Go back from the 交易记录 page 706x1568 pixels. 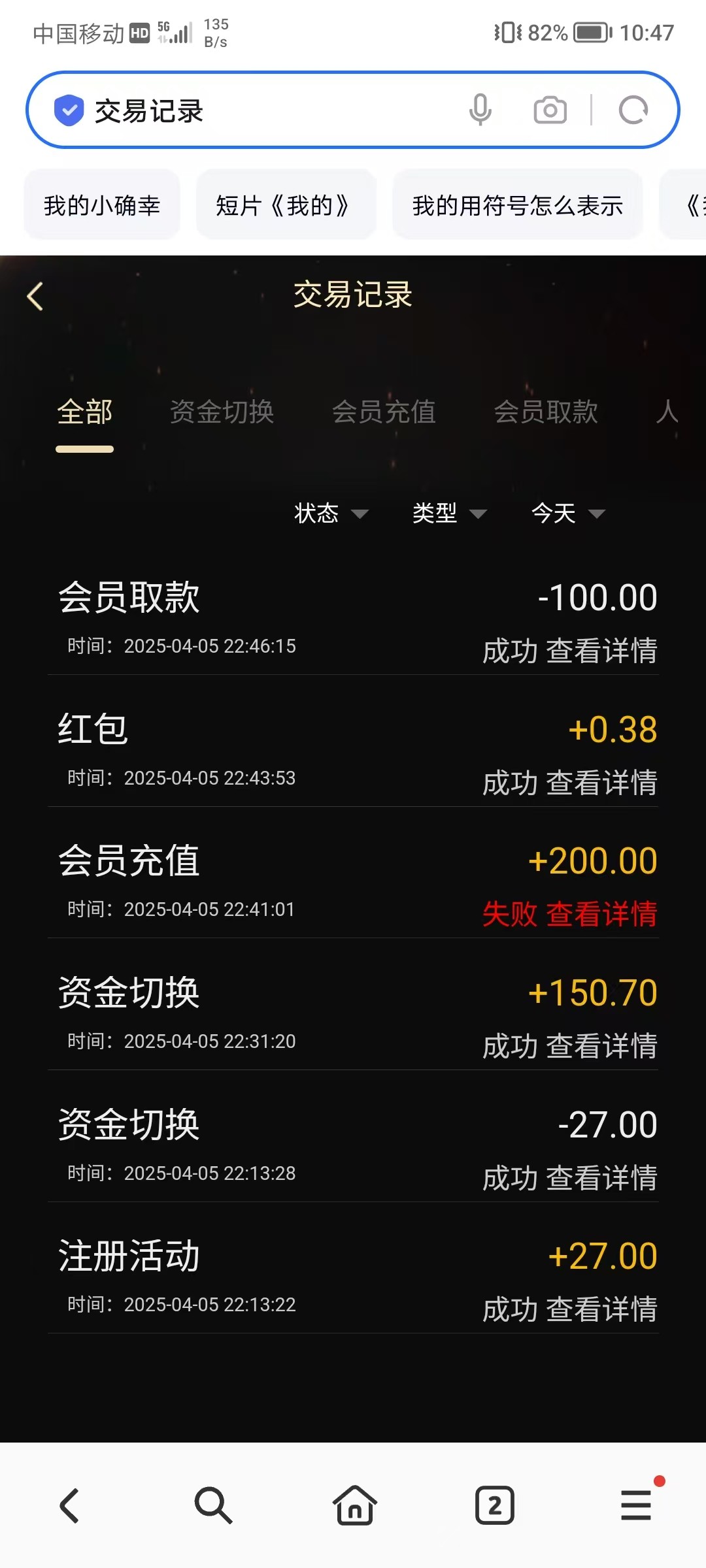point(35,296)
